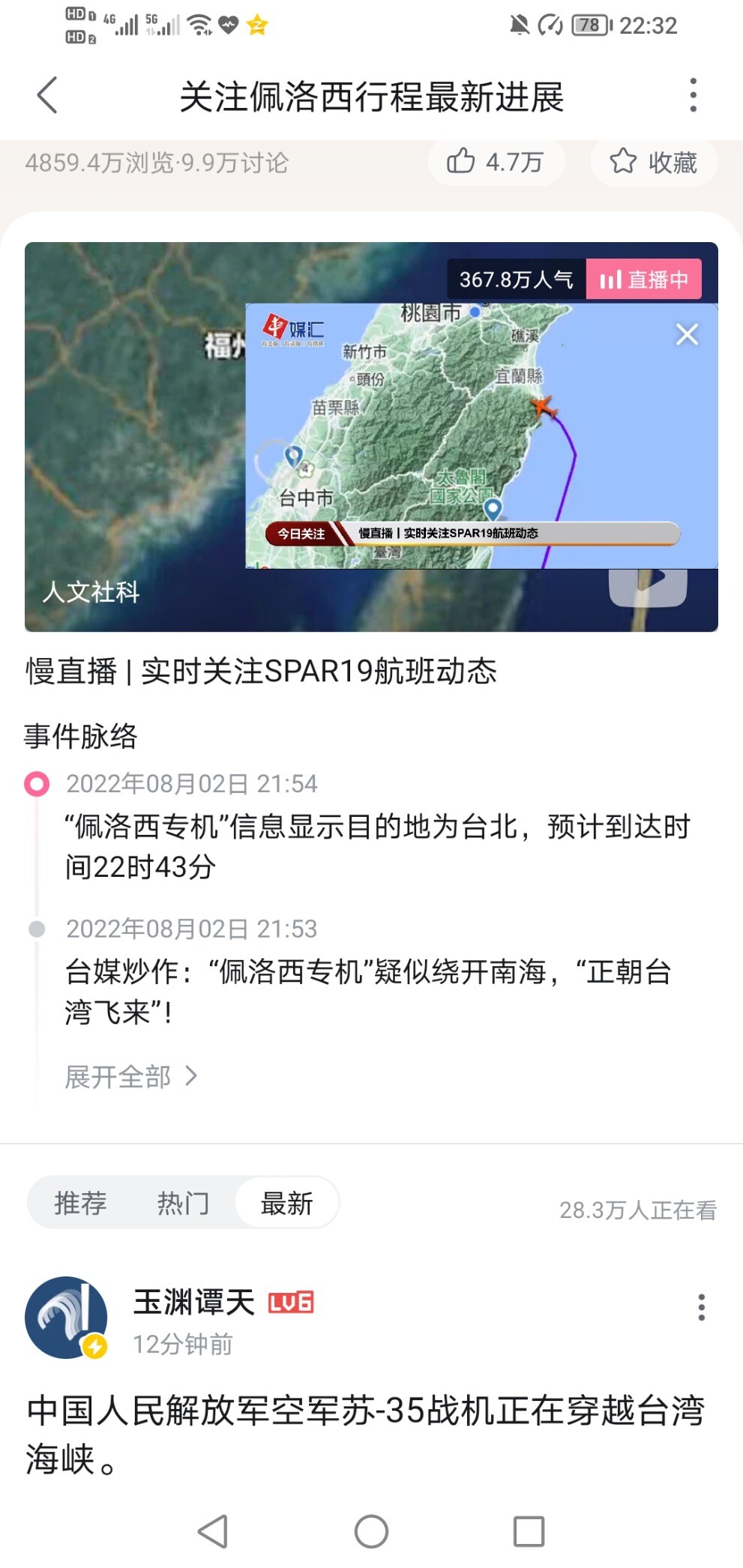Screen dimensions: 743x1568
Task: Read 玉渊谭天's post about 苏-35战机
Action: 365,1434
